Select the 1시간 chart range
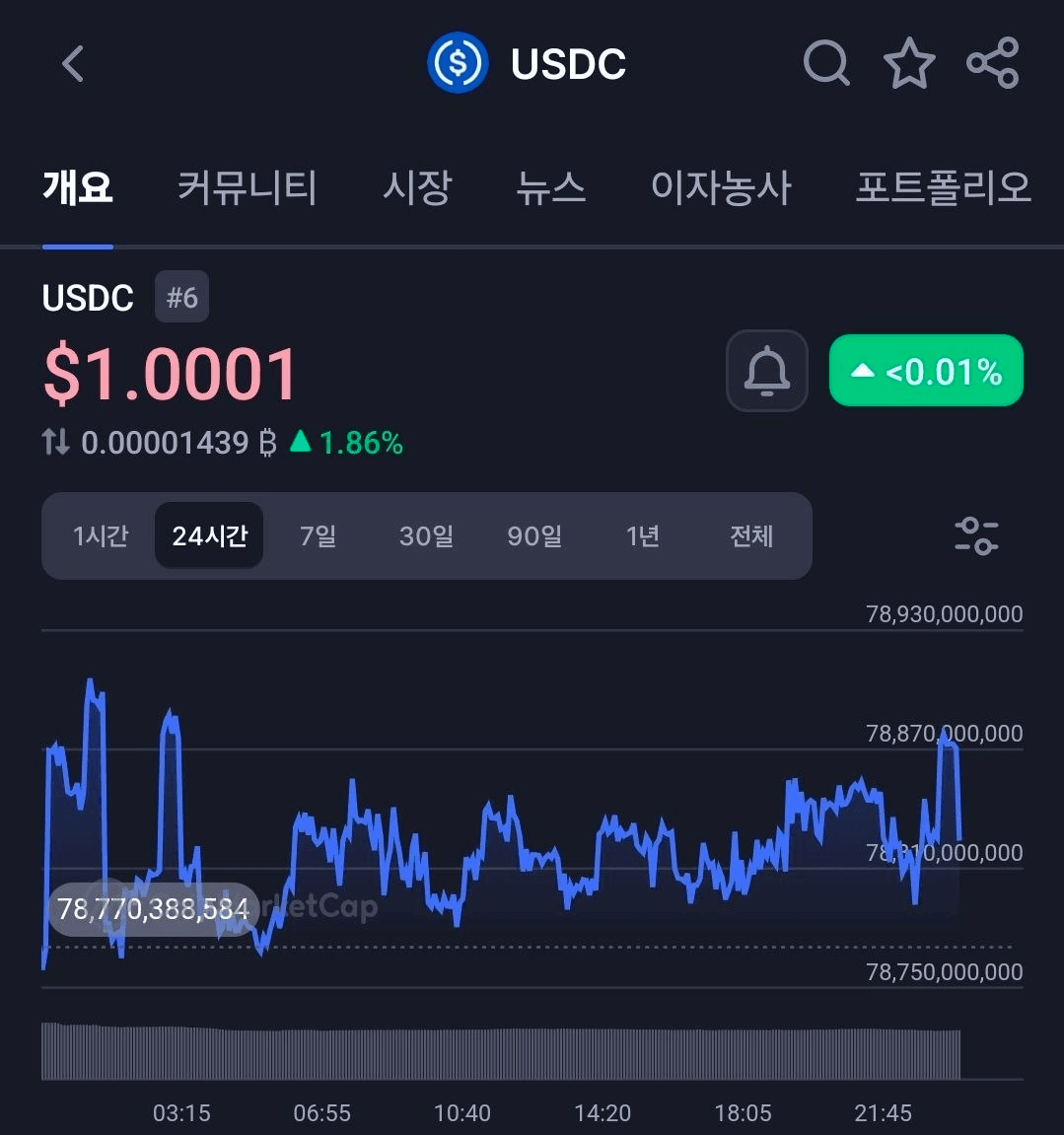1064x1135 pixels. tap(101, 536)
